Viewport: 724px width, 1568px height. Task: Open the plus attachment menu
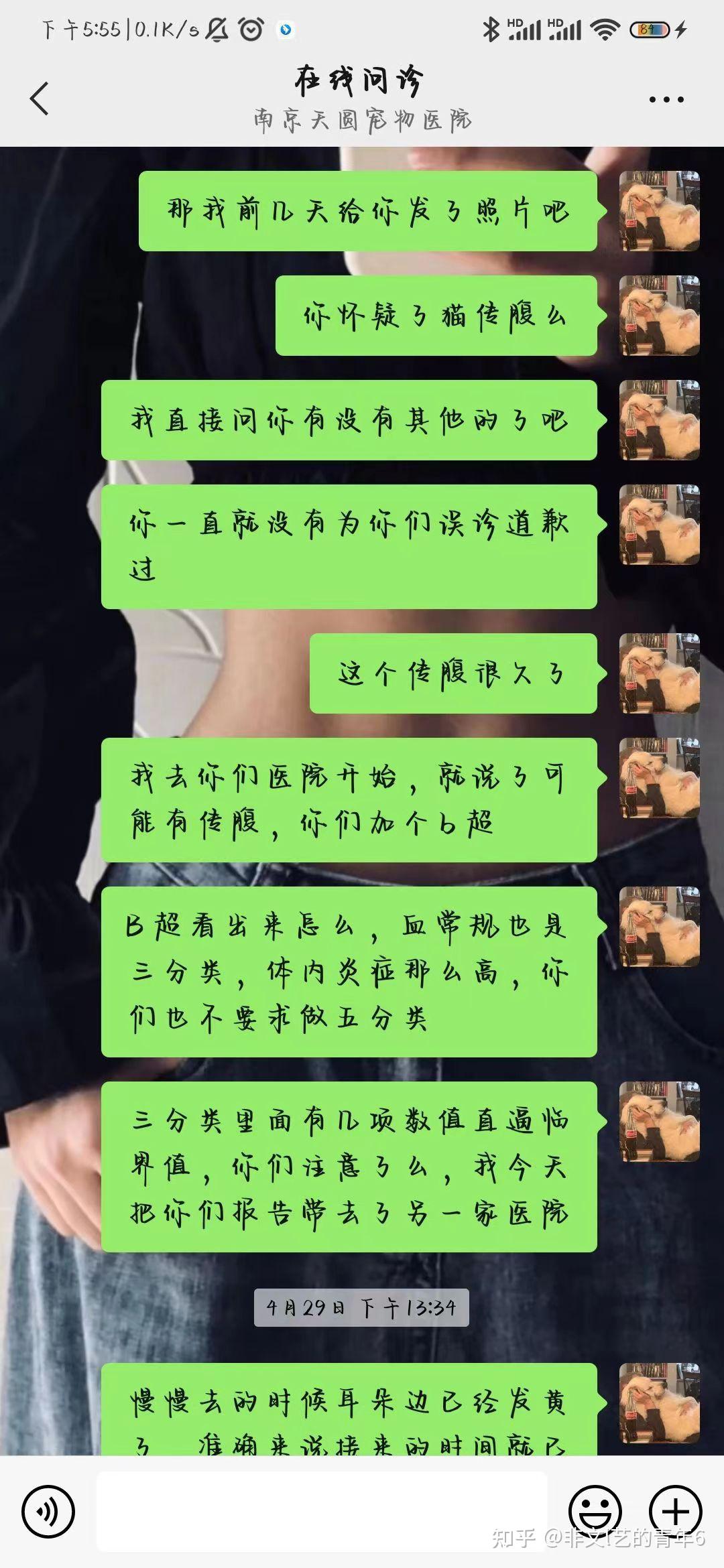tap(675, 1511)
